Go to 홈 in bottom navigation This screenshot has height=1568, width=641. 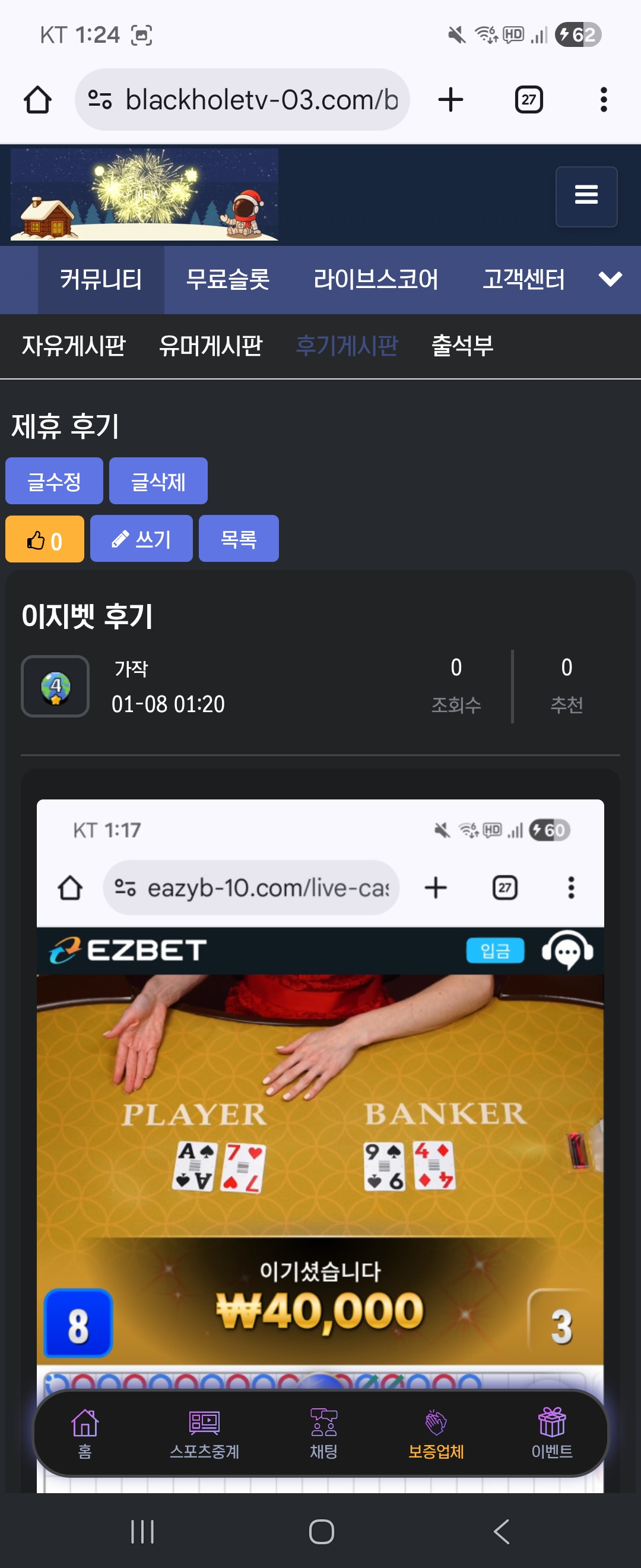(x=84, y=1433)
